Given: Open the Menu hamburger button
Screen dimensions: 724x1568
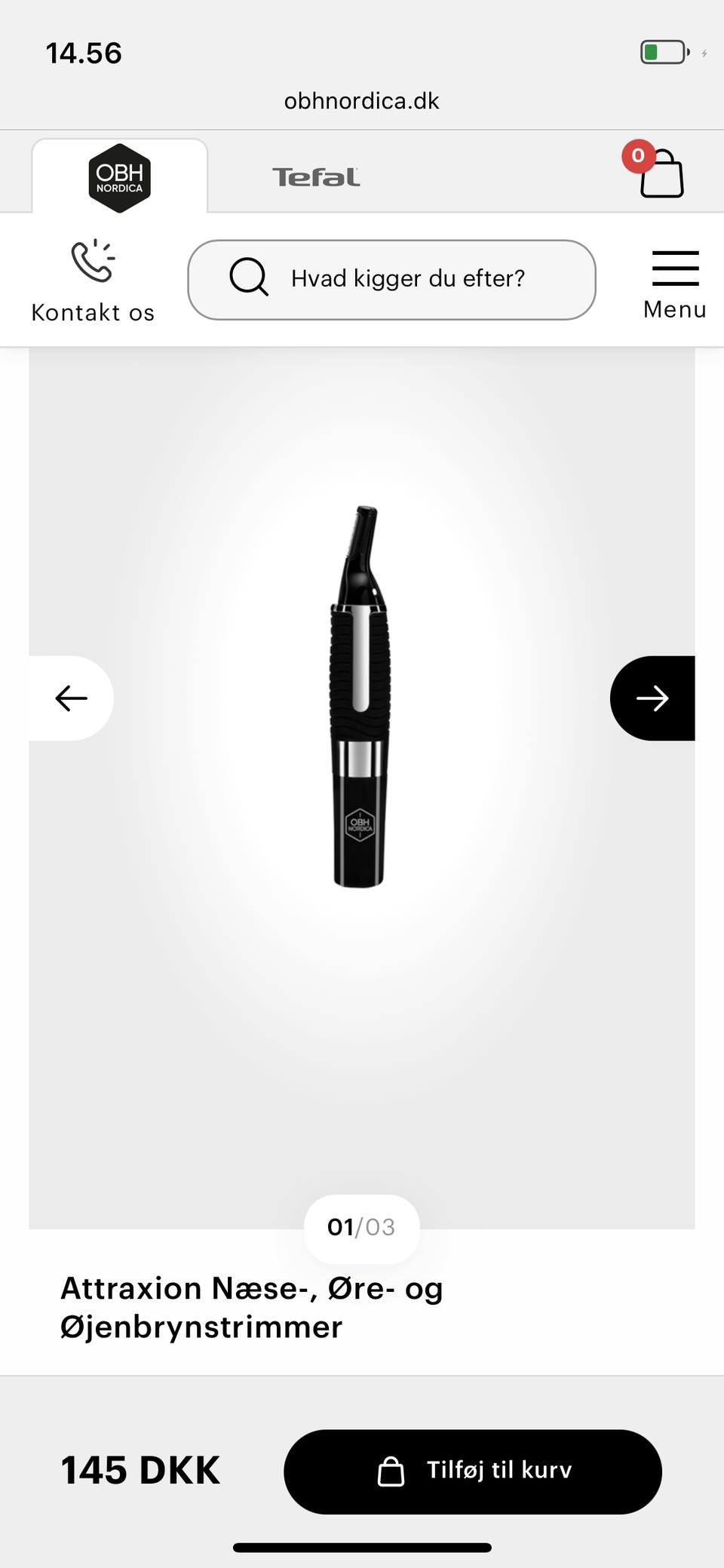Looking at the screenshot, I should tap(674, 284).
